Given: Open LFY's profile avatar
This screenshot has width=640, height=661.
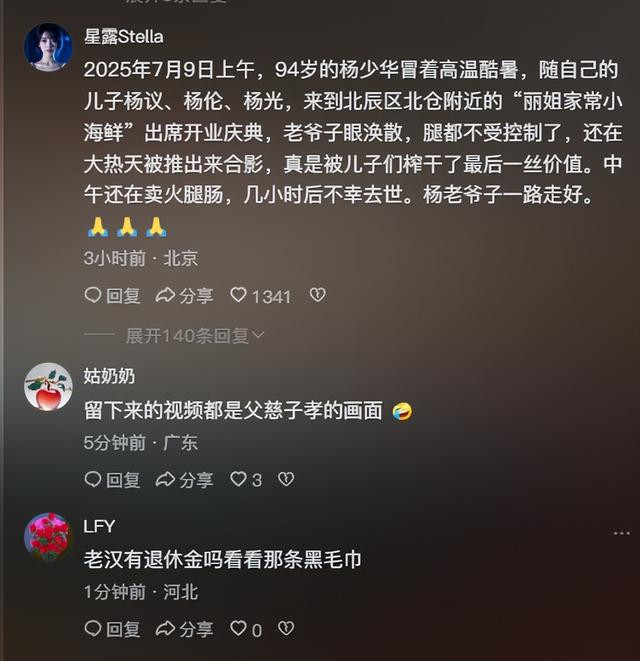Looking at the screenshot, I should pyautogui.click(x=47, y=537).
